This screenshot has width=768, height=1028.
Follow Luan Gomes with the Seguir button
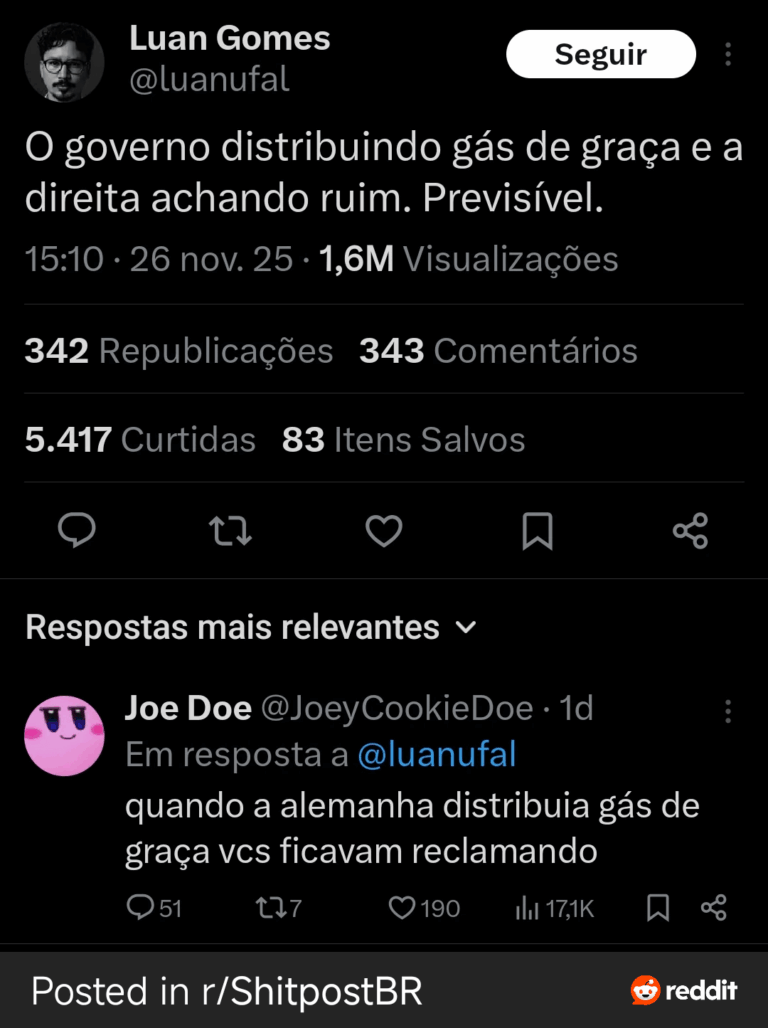[600, 54]
